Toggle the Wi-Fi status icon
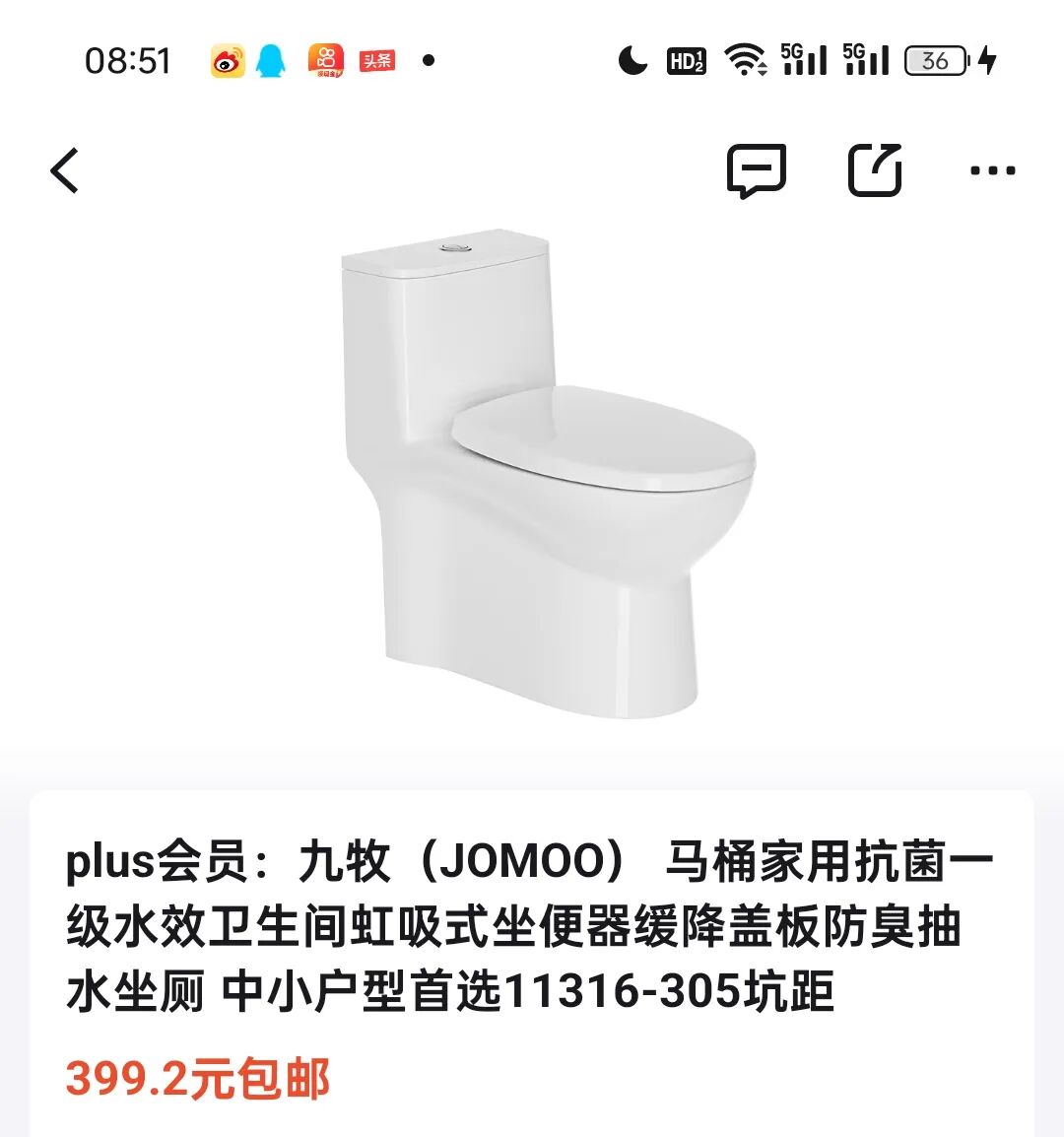The image size is (1064, 1137). (746, 60)
